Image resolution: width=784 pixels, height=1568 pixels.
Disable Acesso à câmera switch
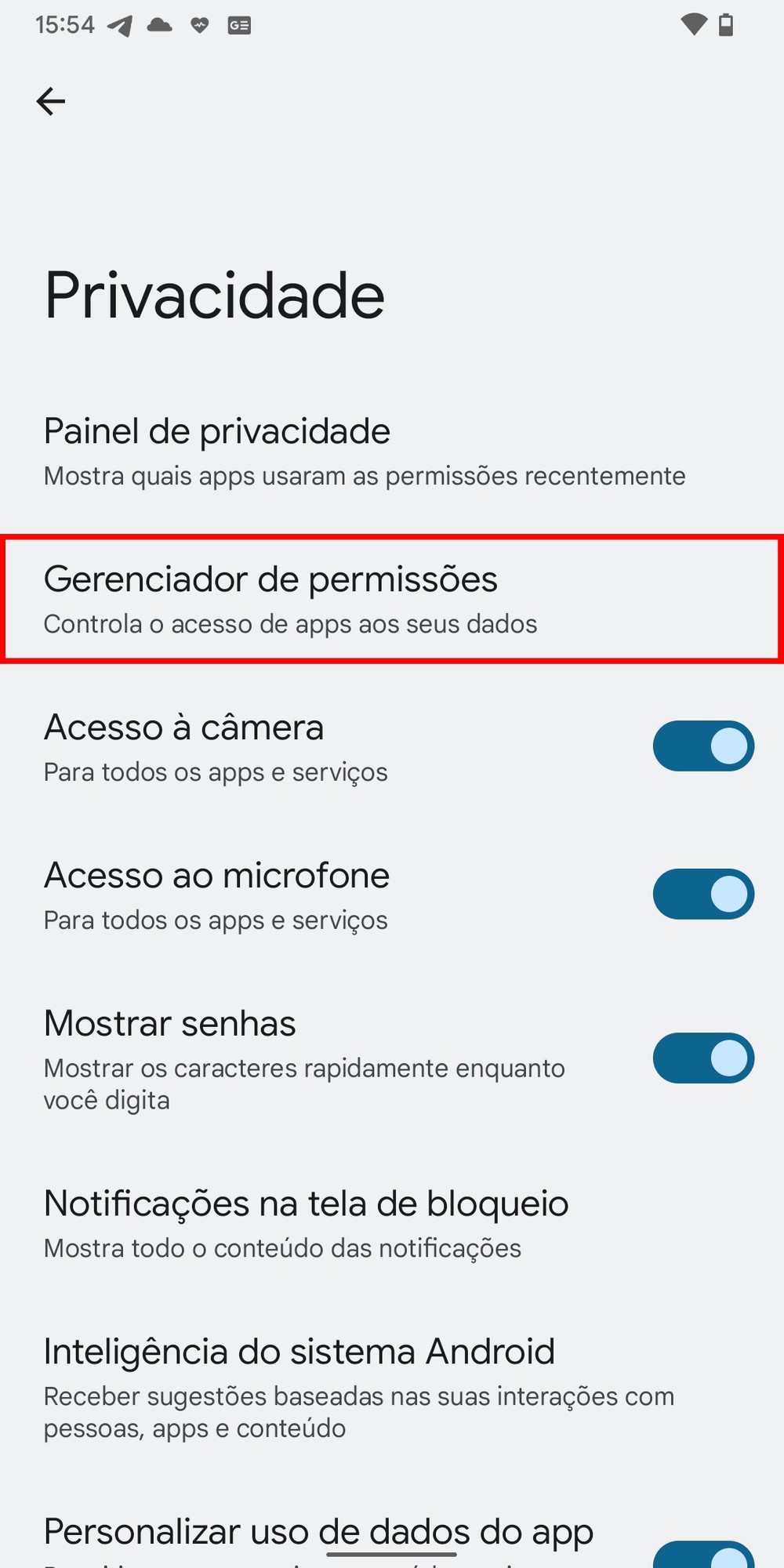coord(703,746)
